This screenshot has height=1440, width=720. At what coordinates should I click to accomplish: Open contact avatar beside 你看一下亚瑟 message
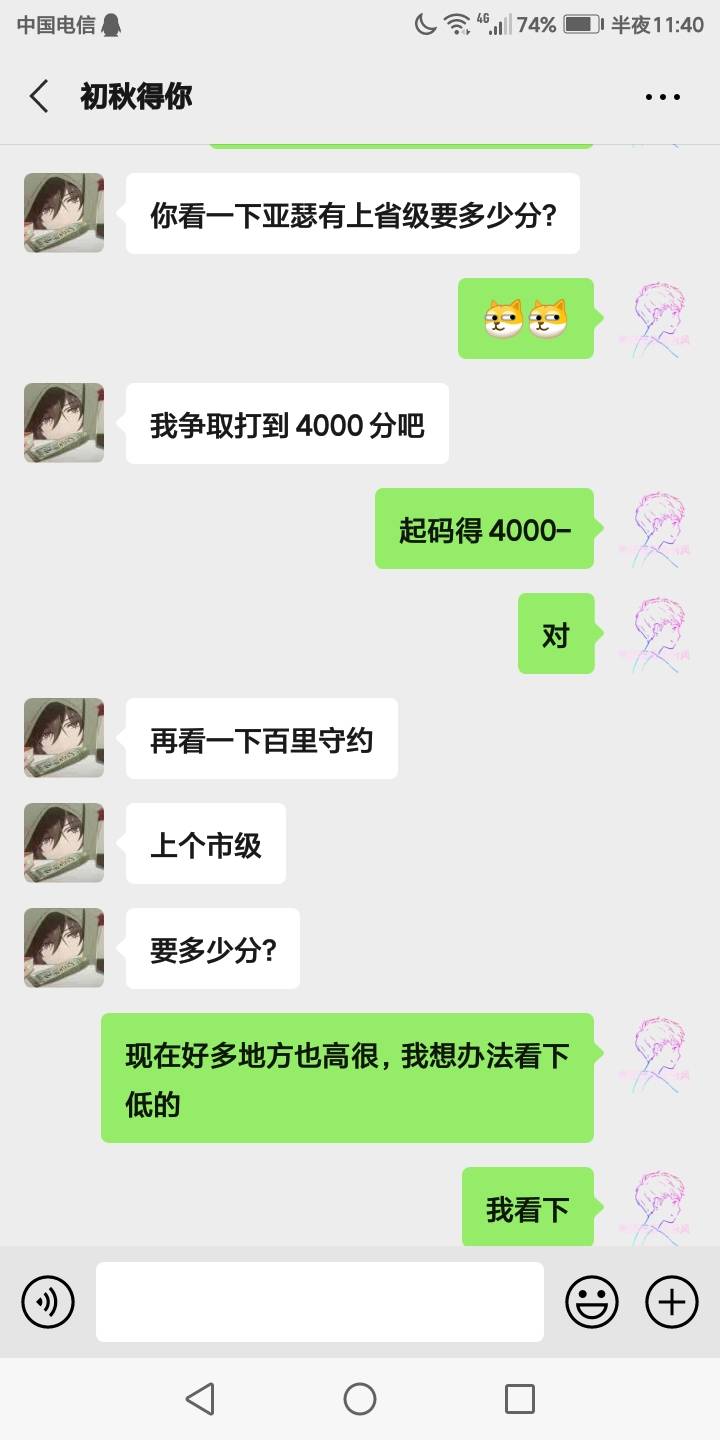[x=64, y=213]
